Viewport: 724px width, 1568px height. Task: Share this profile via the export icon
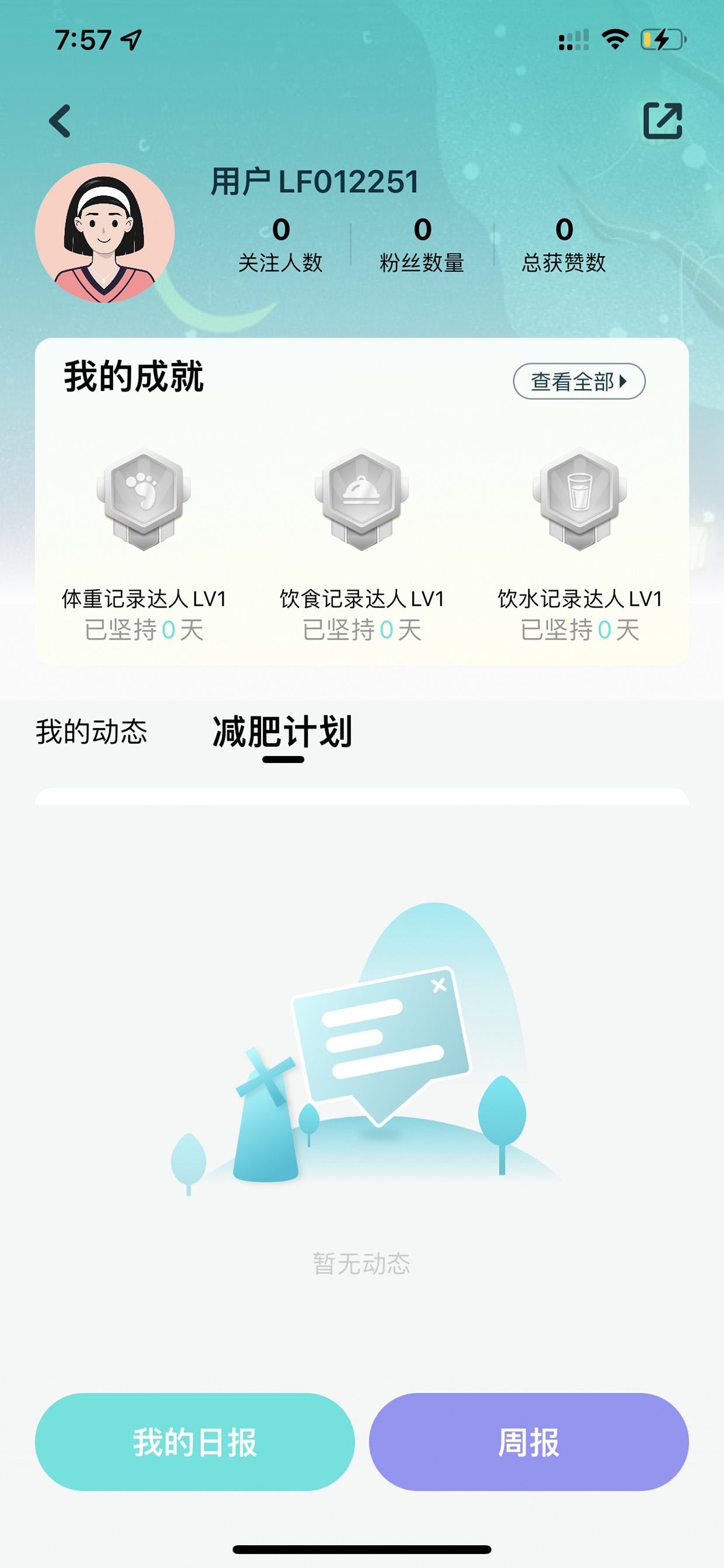click(x=663, y=120)
